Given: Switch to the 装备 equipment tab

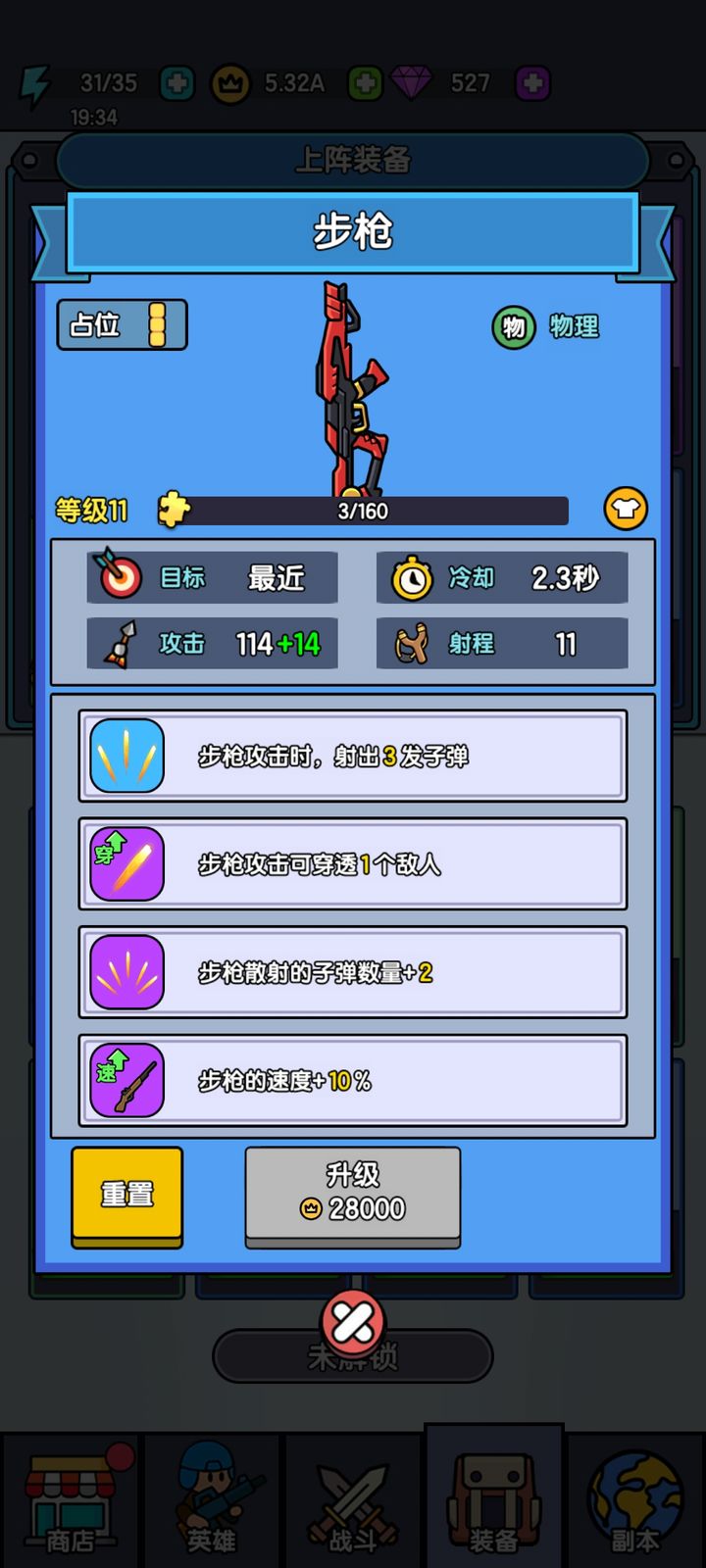Looking at the screenshot, I should coord(492,1499).
